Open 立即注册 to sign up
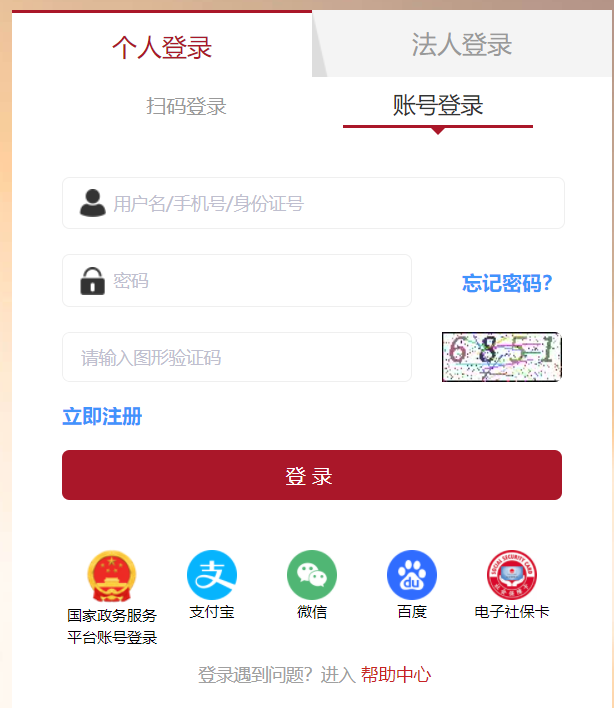This screenshot has height=708, width=614. 102,417
